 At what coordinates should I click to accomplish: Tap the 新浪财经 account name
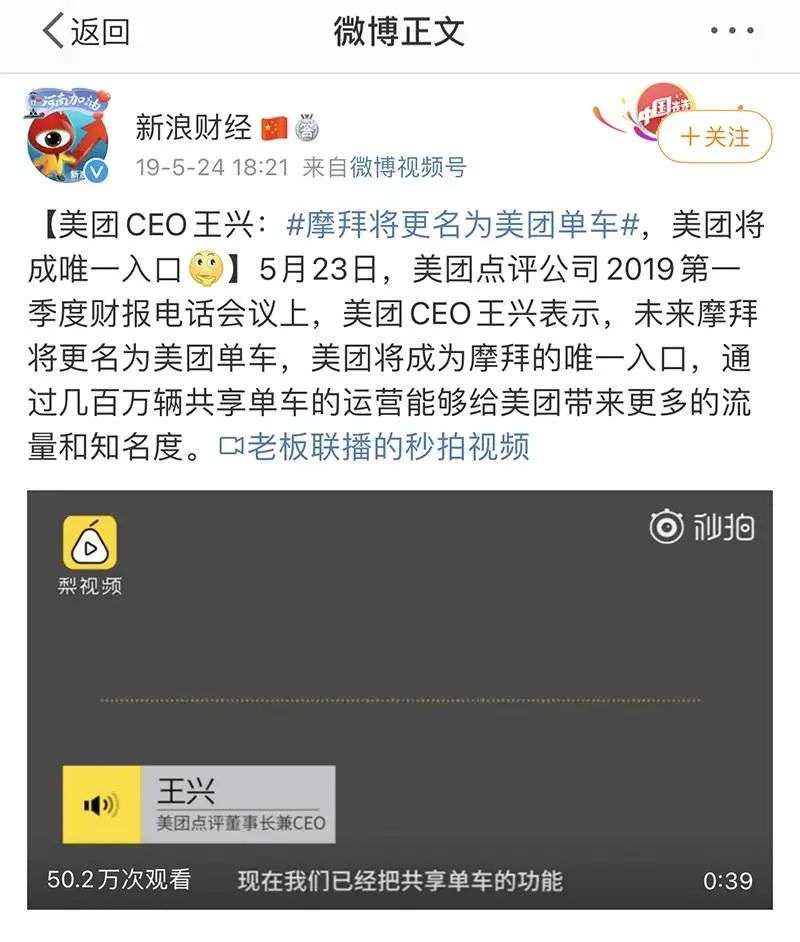pyautogui.click(x=195, y=127)
